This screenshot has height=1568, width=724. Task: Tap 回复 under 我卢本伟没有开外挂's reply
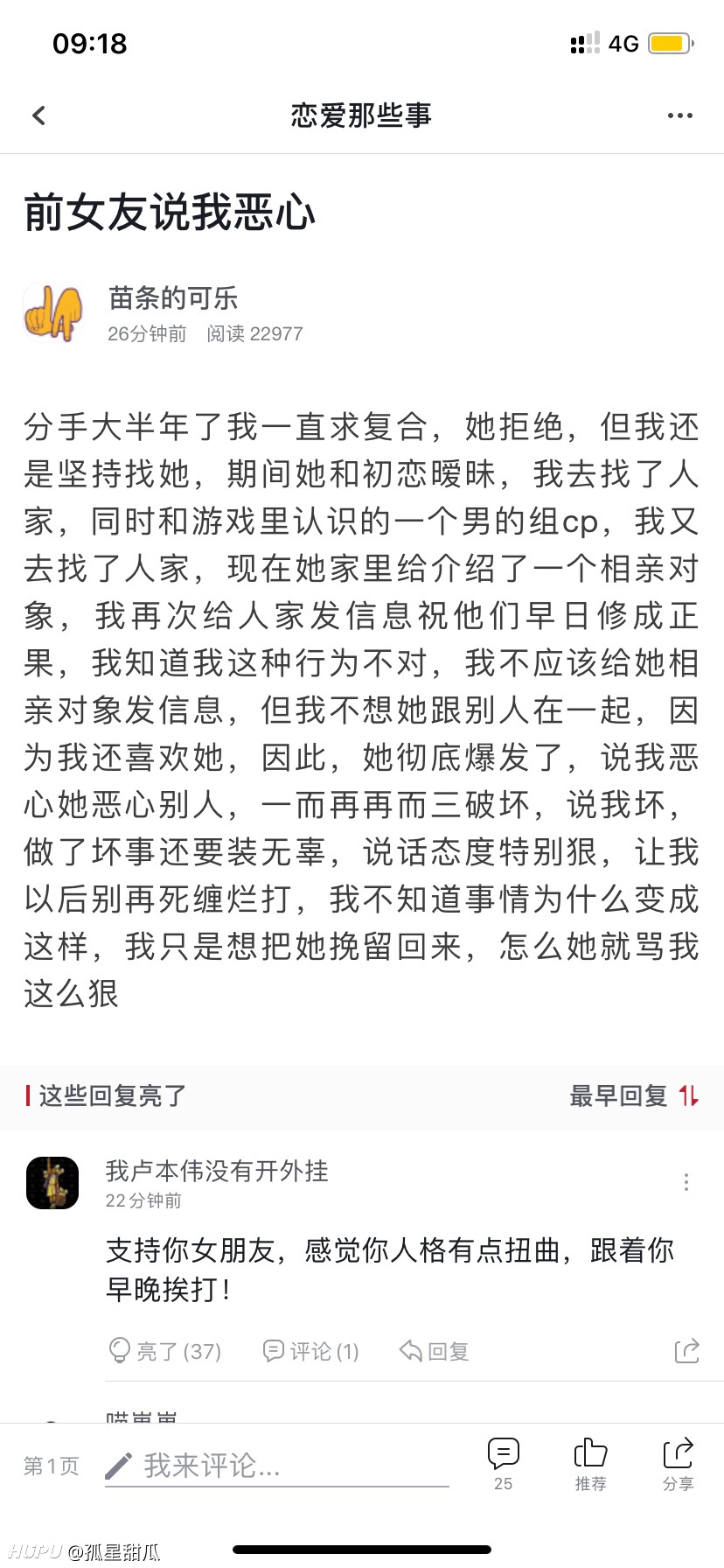(x=435, y=1351)
